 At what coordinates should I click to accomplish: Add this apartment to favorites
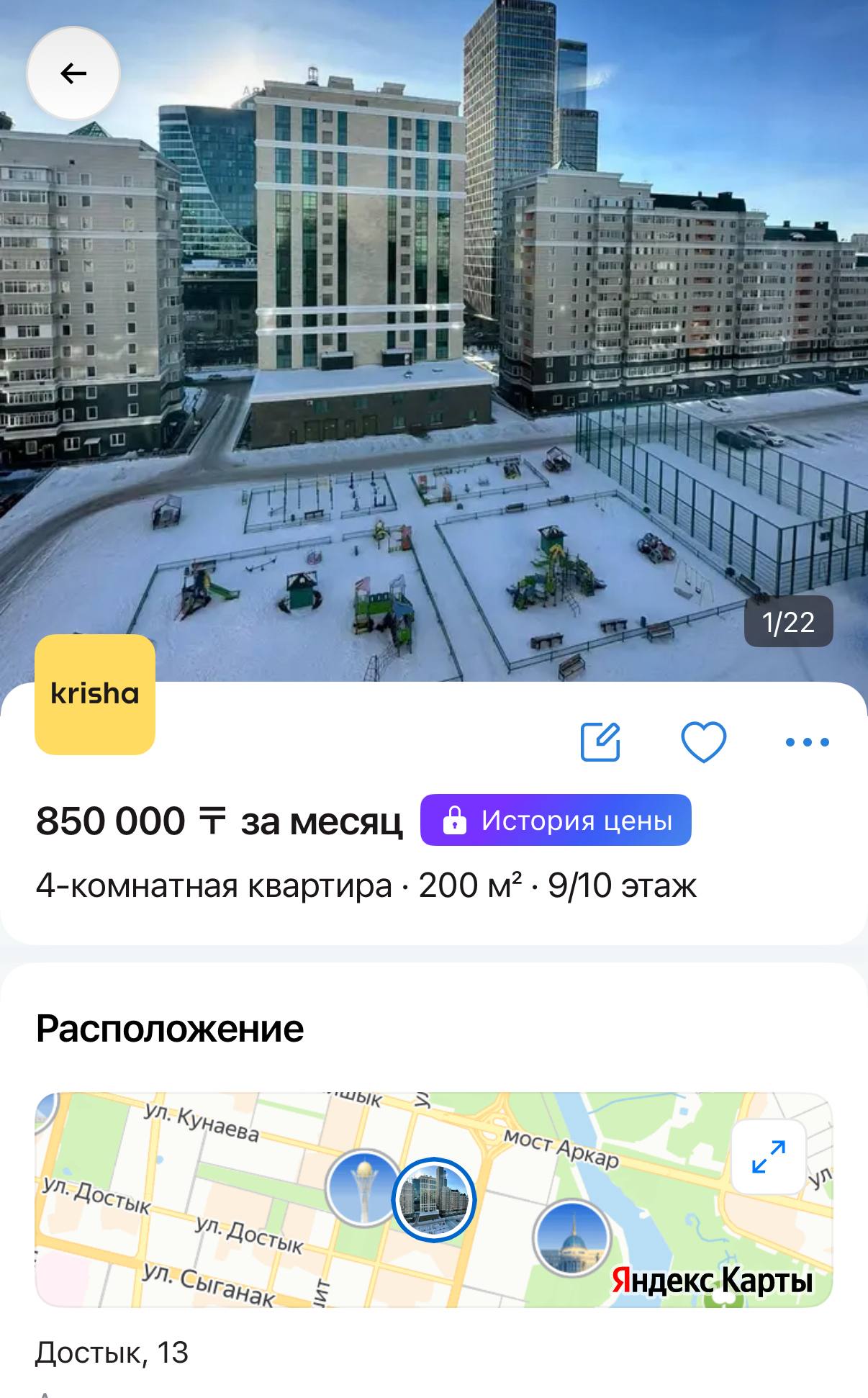coord(703,741)
